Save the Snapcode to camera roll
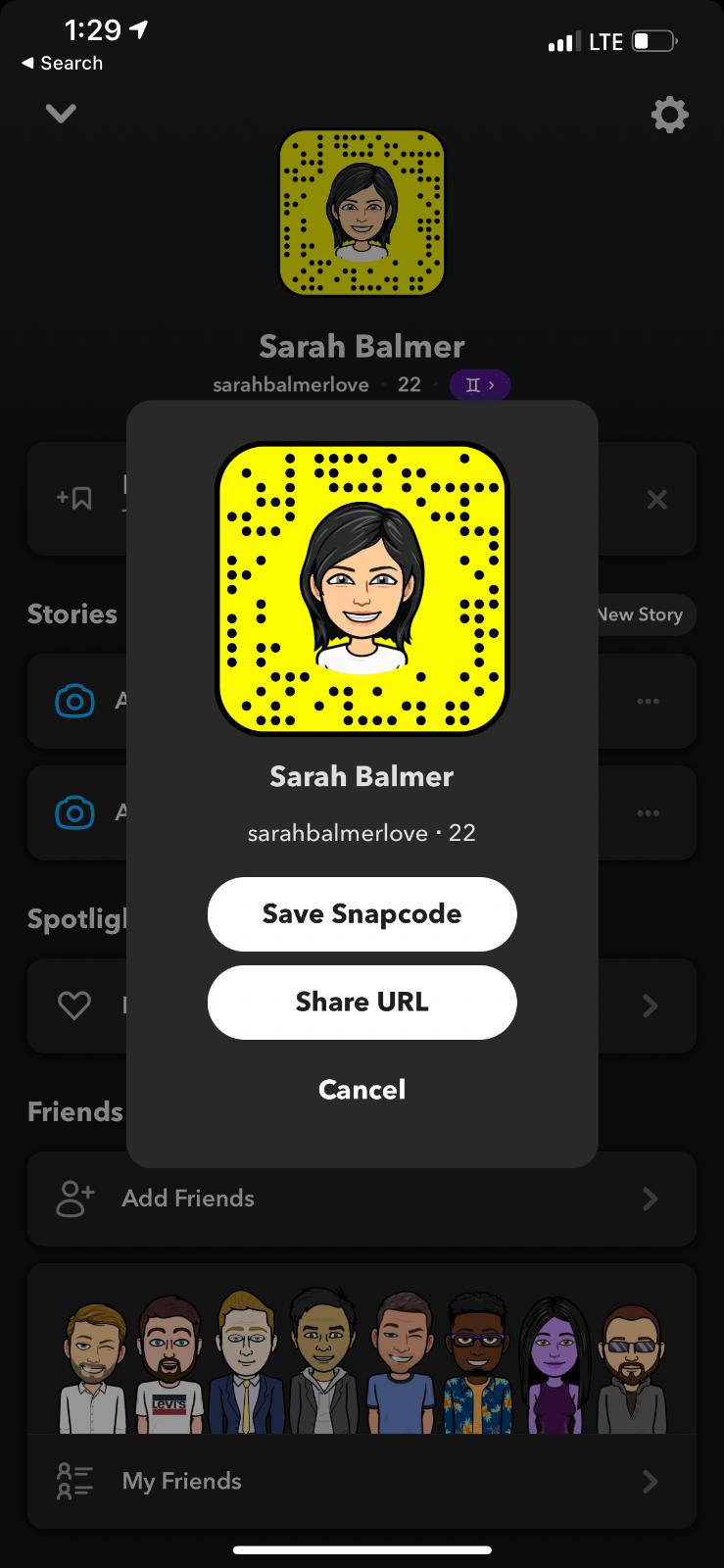 click(x=362, y=914)
